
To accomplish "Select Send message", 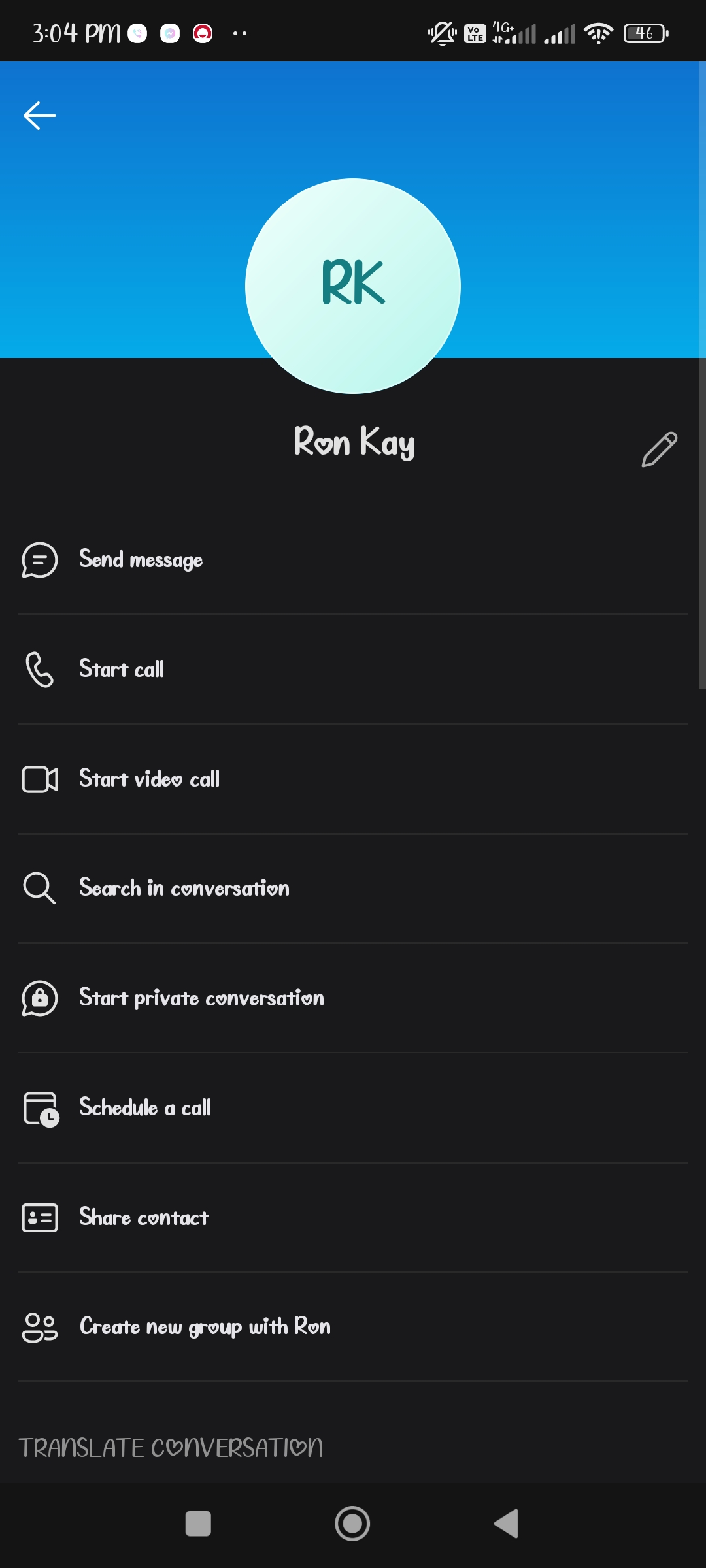I will 353,560.
